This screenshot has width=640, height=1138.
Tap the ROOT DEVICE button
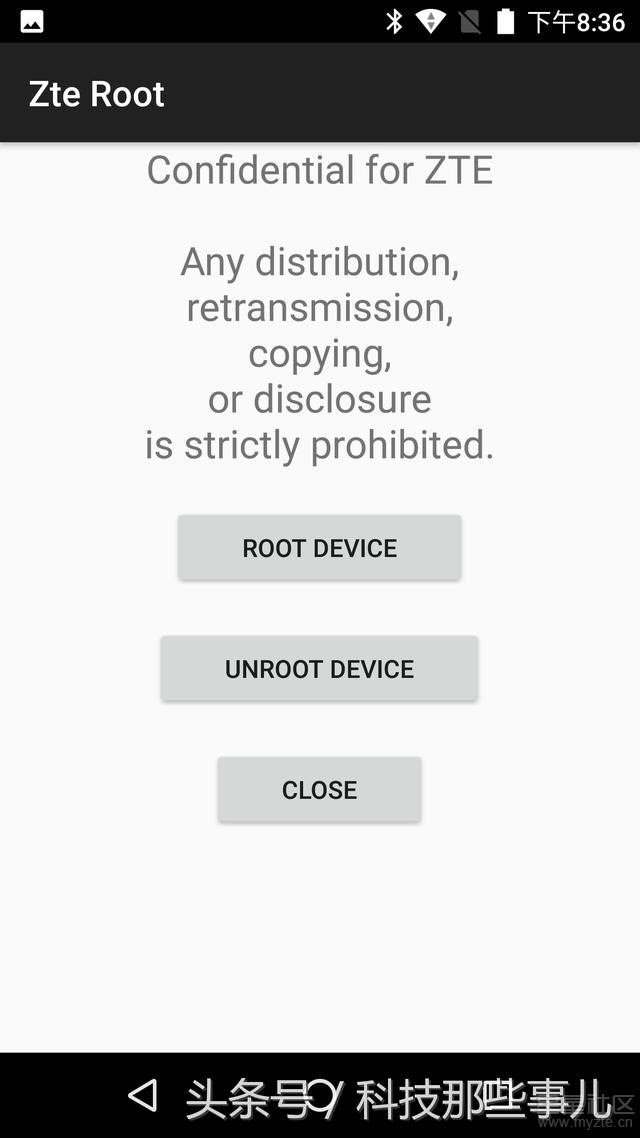coord(319,548)
